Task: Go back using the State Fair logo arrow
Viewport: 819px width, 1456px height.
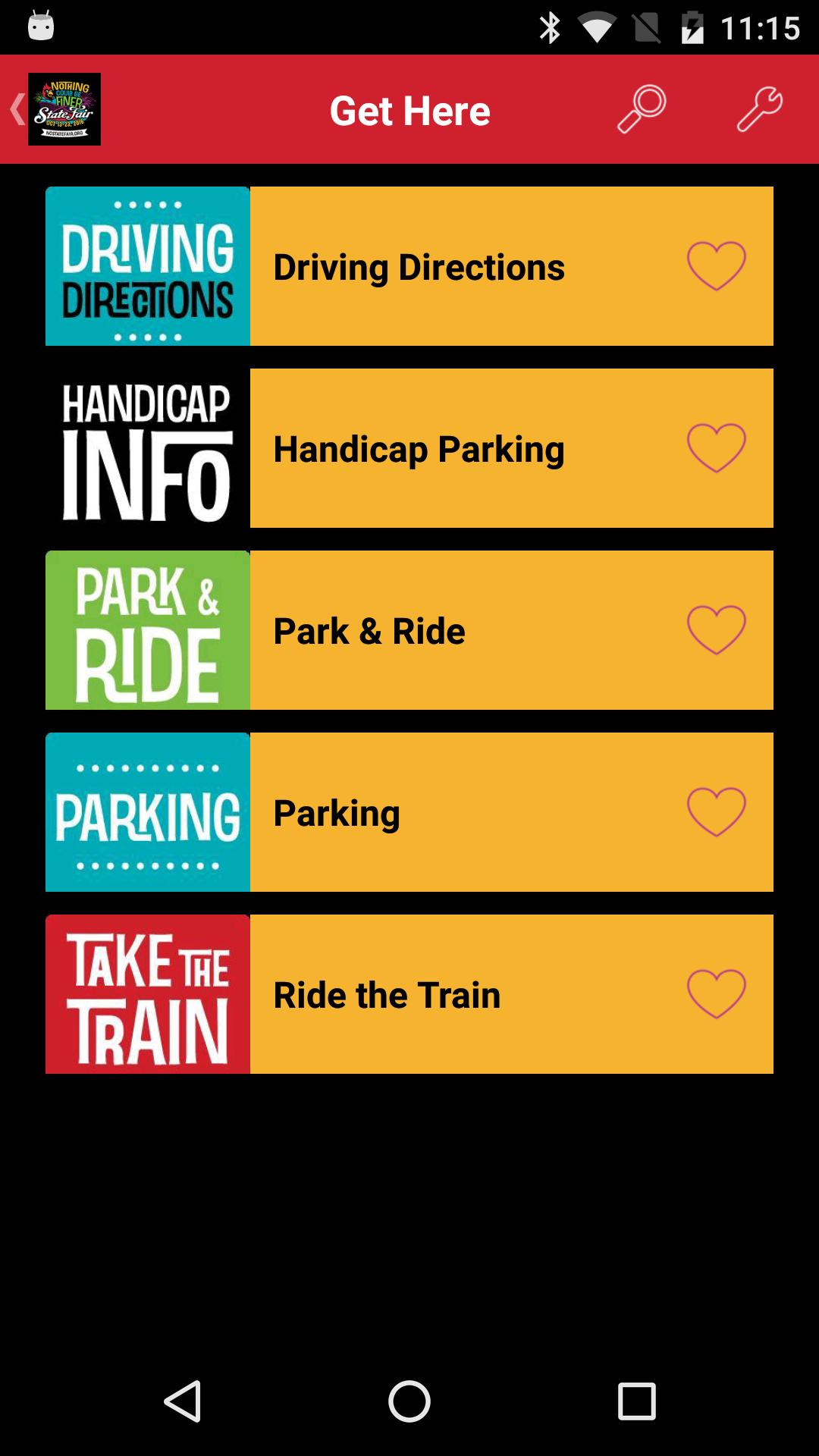Action: click(x=55, y=109)
